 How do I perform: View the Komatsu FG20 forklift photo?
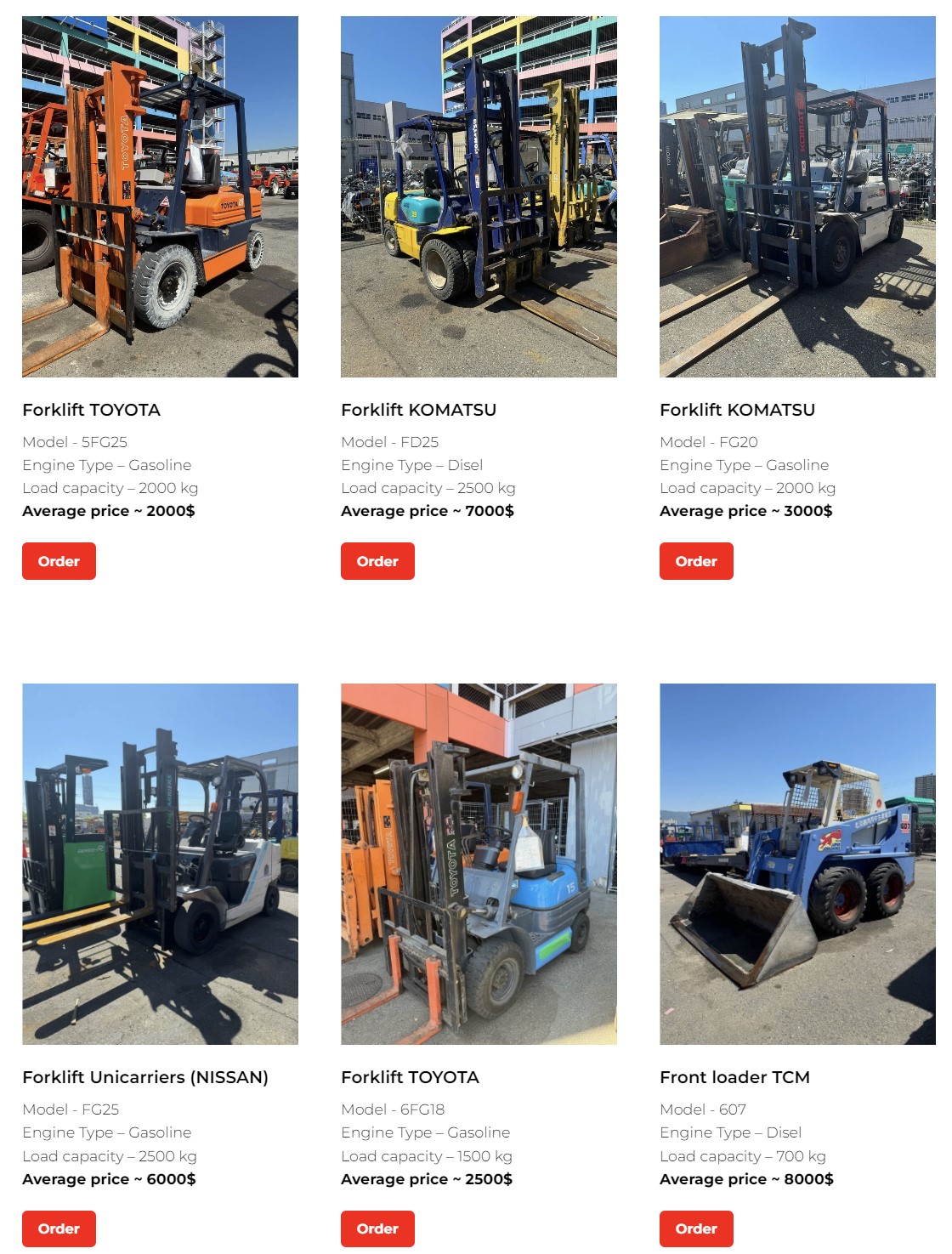797,196
